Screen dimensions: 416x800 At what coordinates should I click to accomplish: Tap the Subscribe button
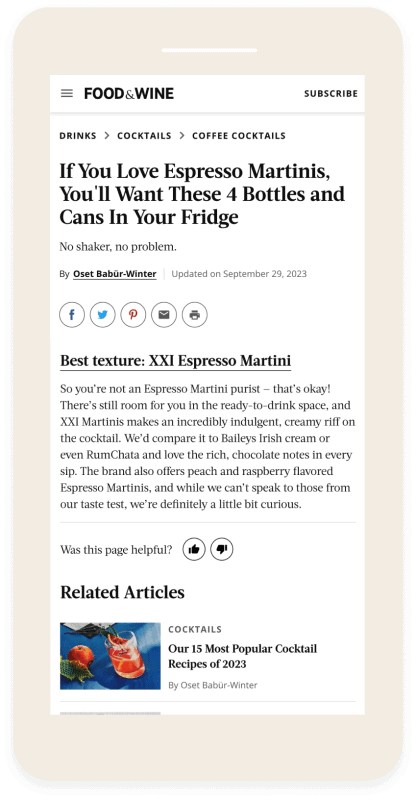pos(331,94)
